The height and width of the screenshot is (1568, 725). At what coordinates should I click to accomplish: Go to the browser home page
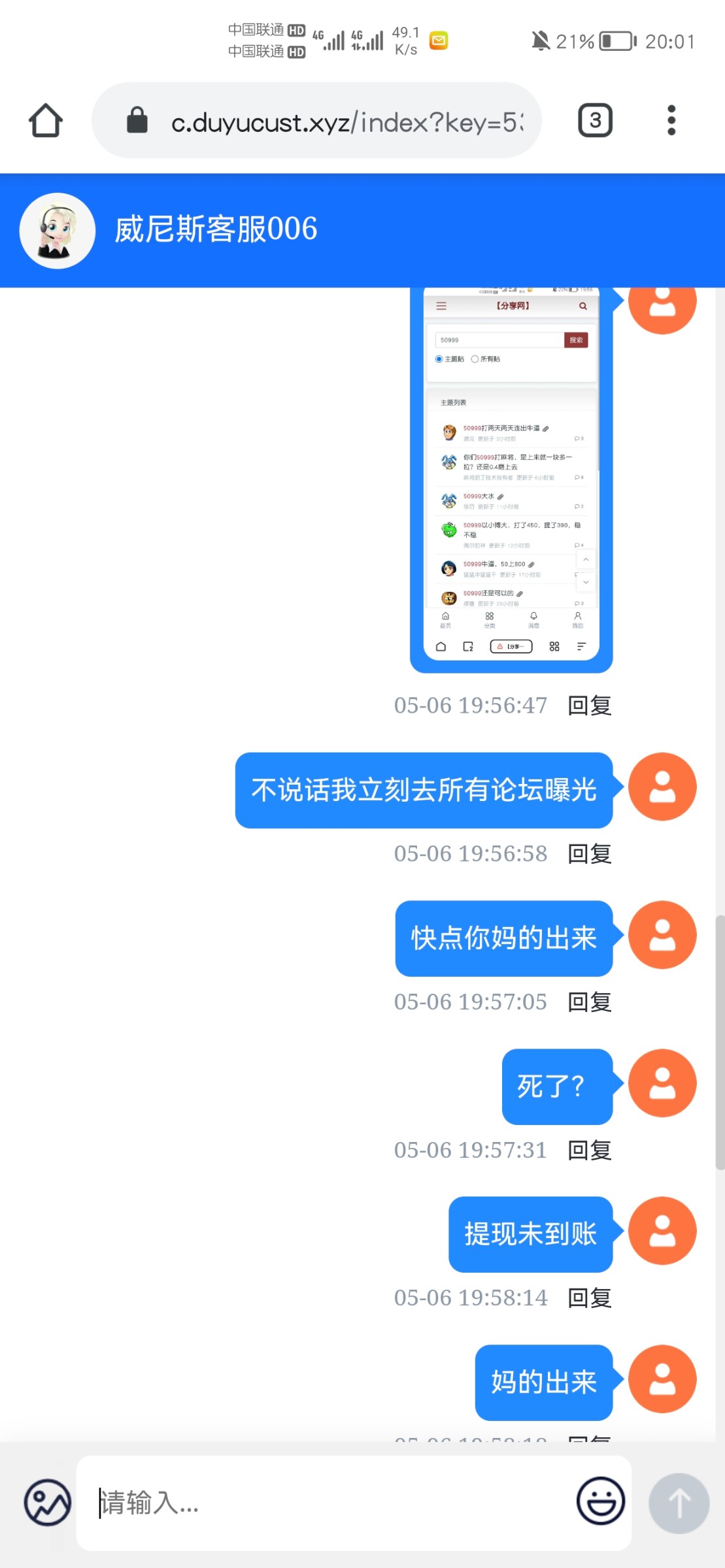pos(46,121)
